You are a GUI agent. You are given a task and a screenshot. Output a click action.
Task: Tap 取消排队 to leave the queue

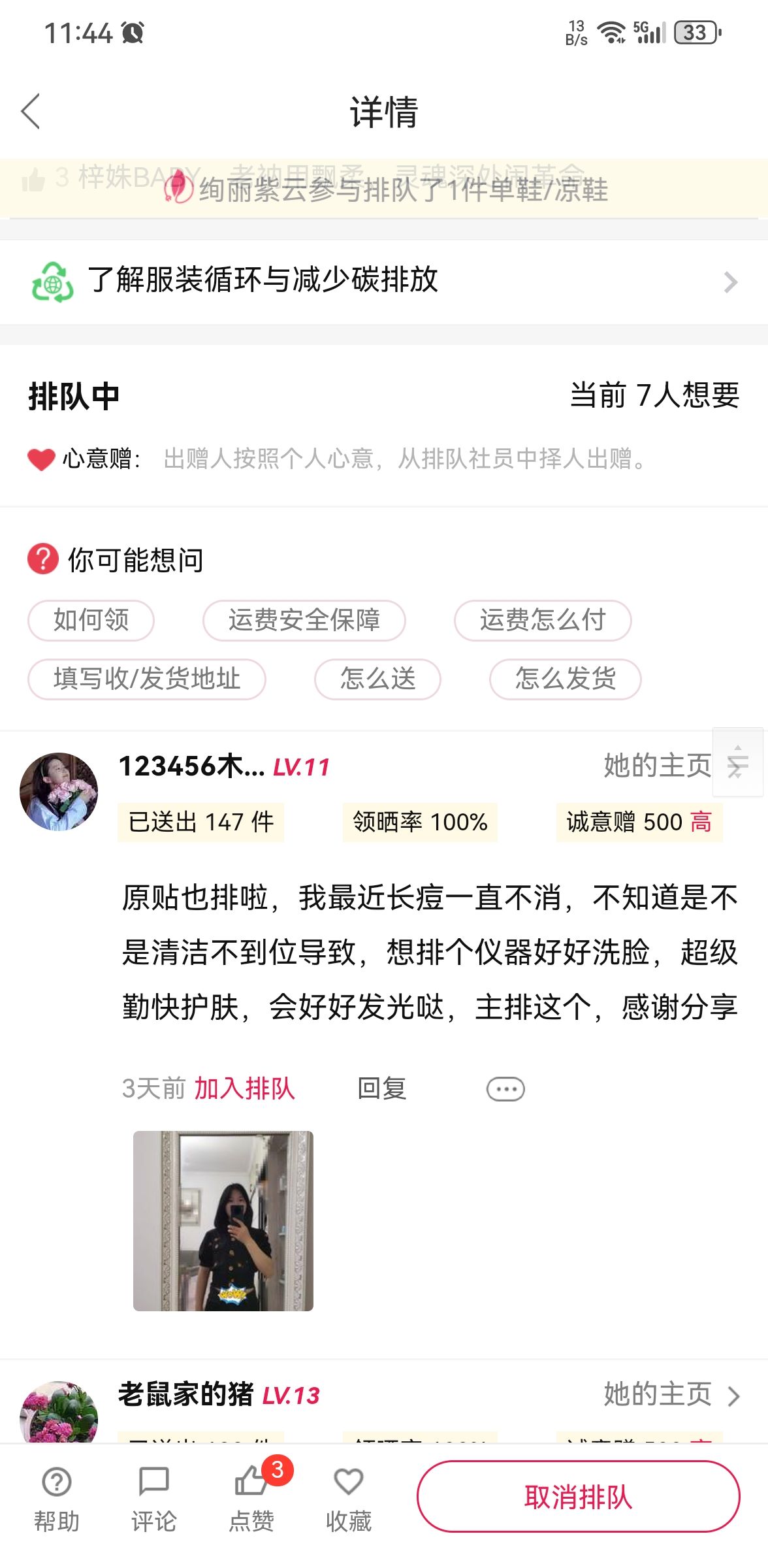pyautogui.click(x=579, y=1497)
